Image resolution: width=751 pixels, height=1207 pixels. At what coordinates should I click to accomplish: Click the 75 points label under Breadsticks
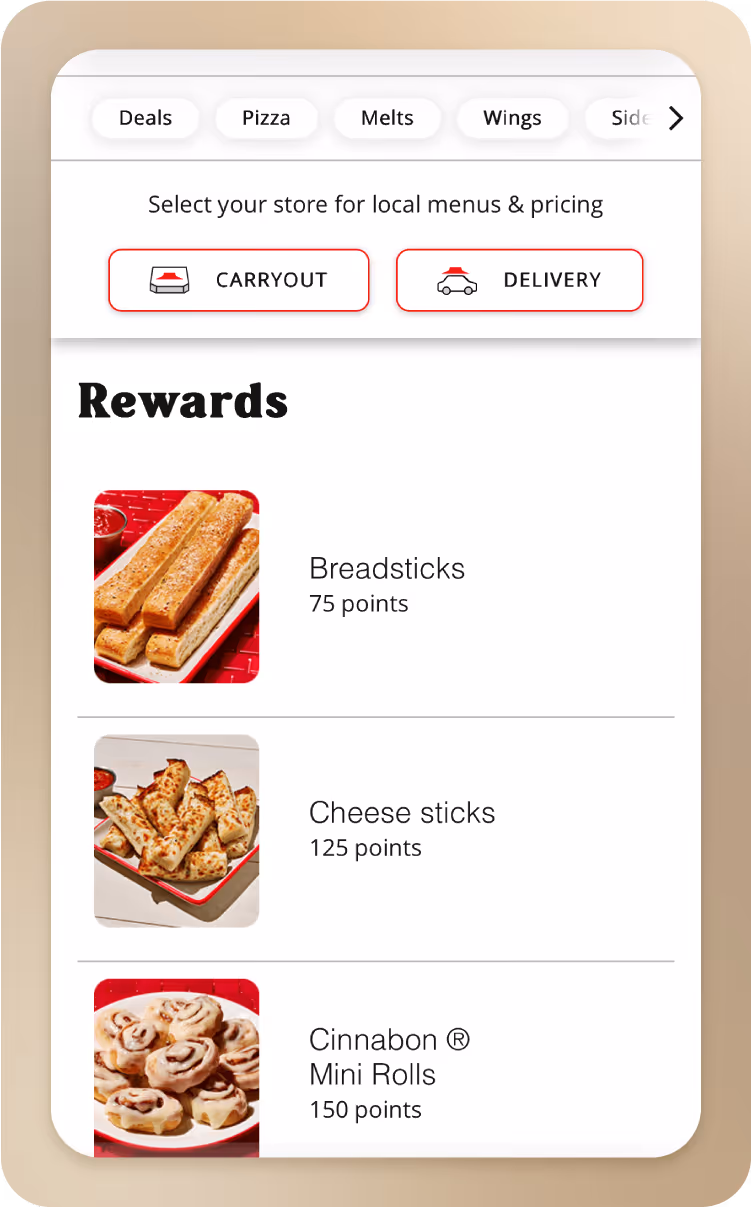click(358, 603)
